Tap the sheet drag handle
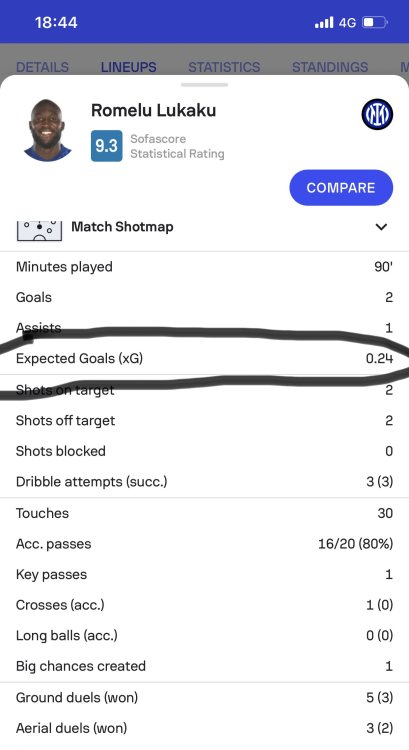 205,85
